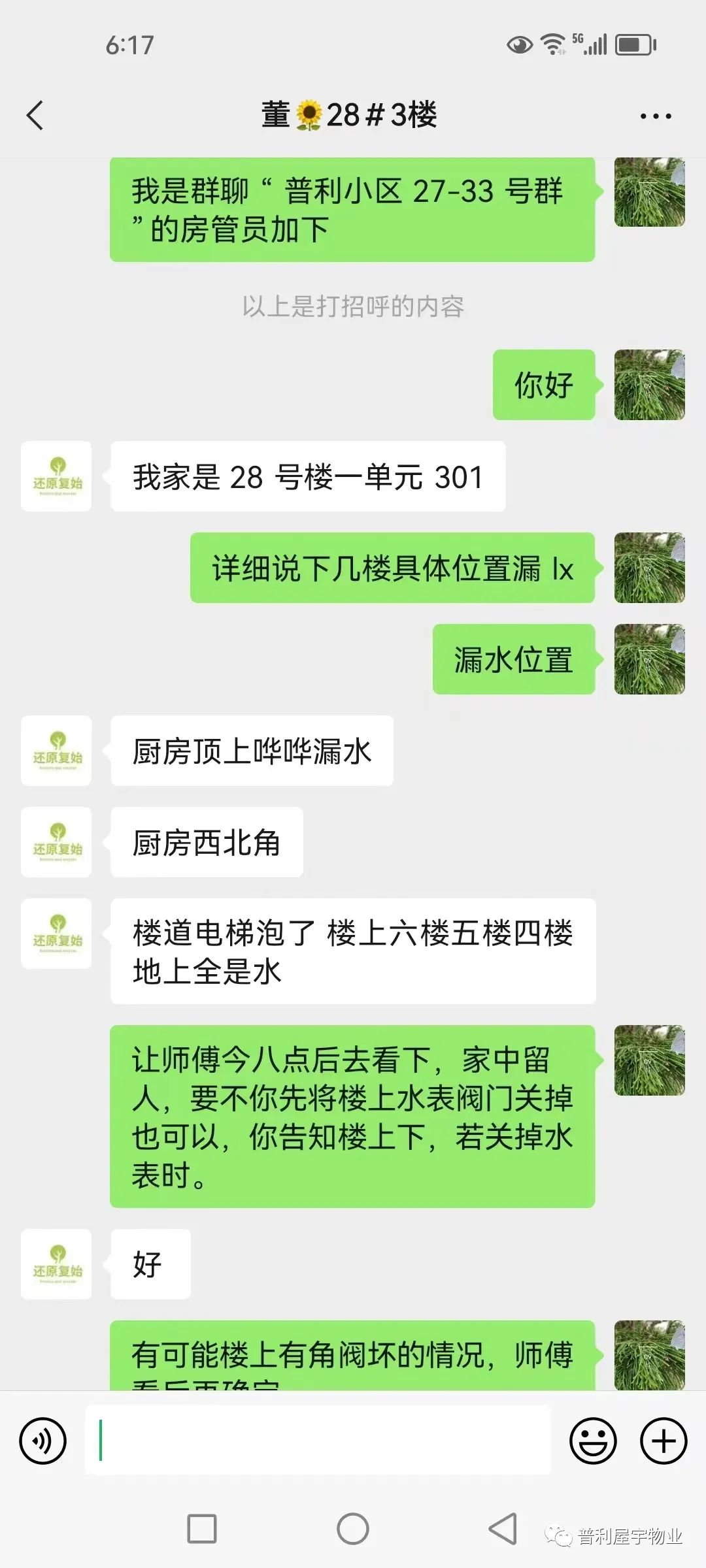Open the plus attachments menu

coord(664,1441)
